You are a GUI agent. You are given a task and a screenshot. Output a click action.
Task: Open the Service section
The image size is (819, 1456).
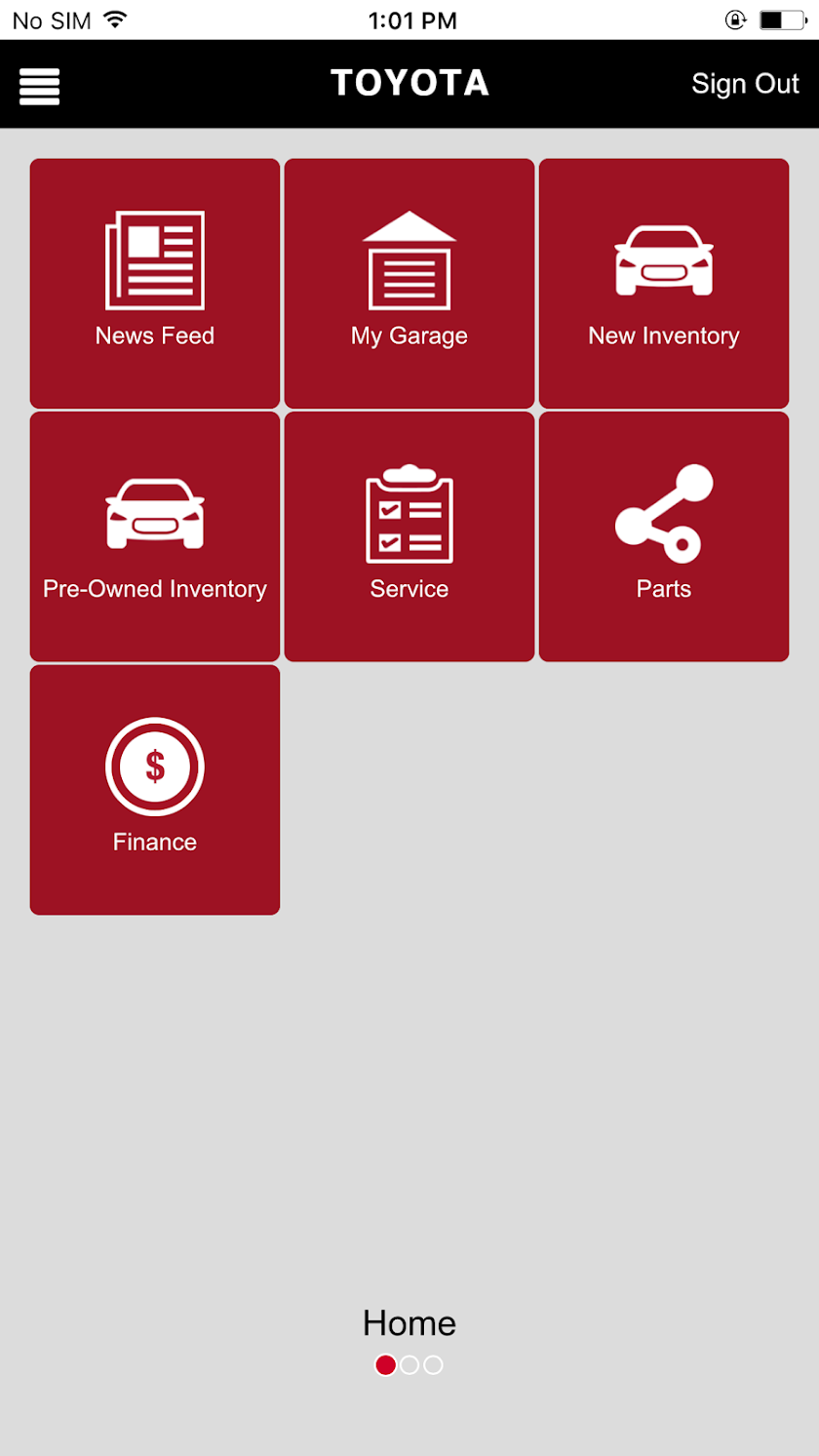[x=409, y=536]
